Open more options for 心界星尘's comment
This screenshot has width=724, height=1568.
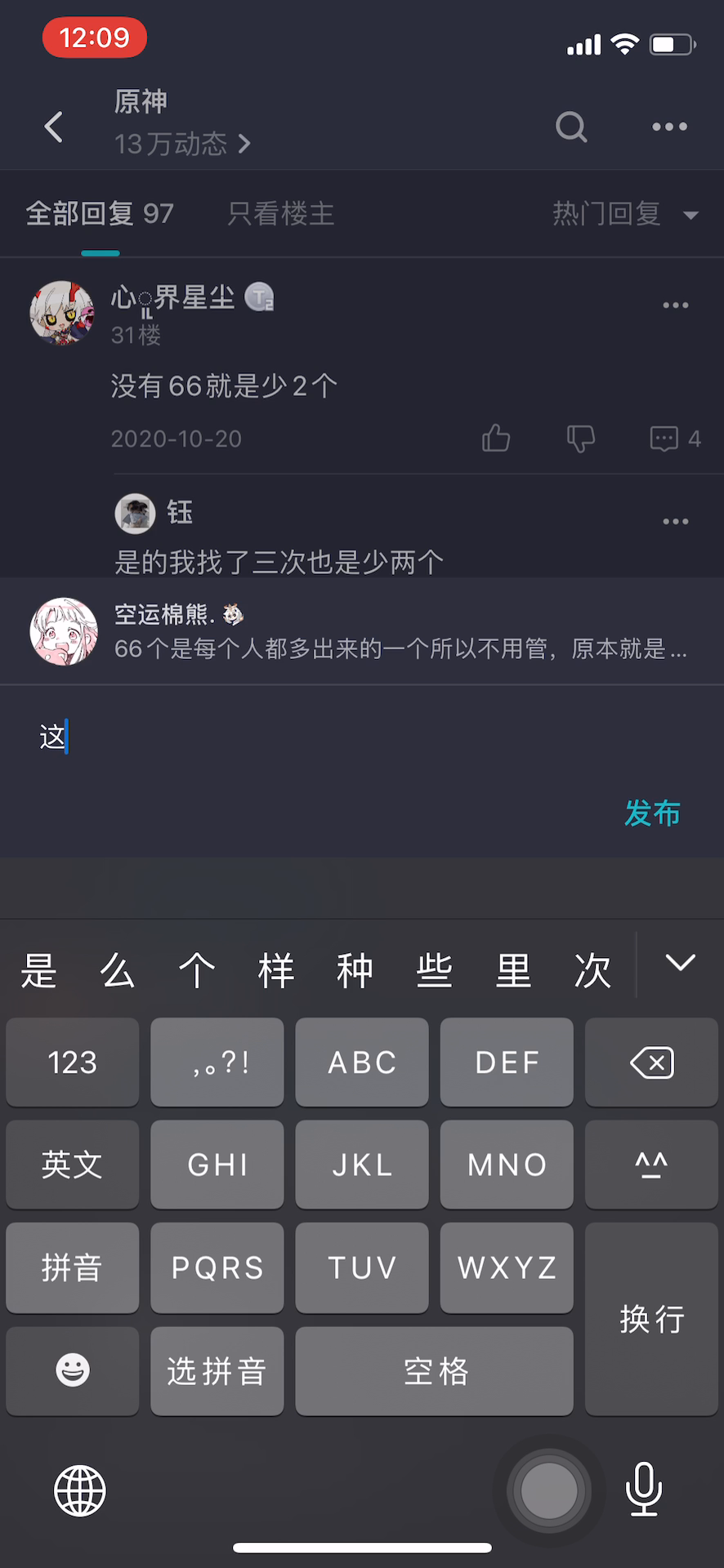tap(675, 305)
